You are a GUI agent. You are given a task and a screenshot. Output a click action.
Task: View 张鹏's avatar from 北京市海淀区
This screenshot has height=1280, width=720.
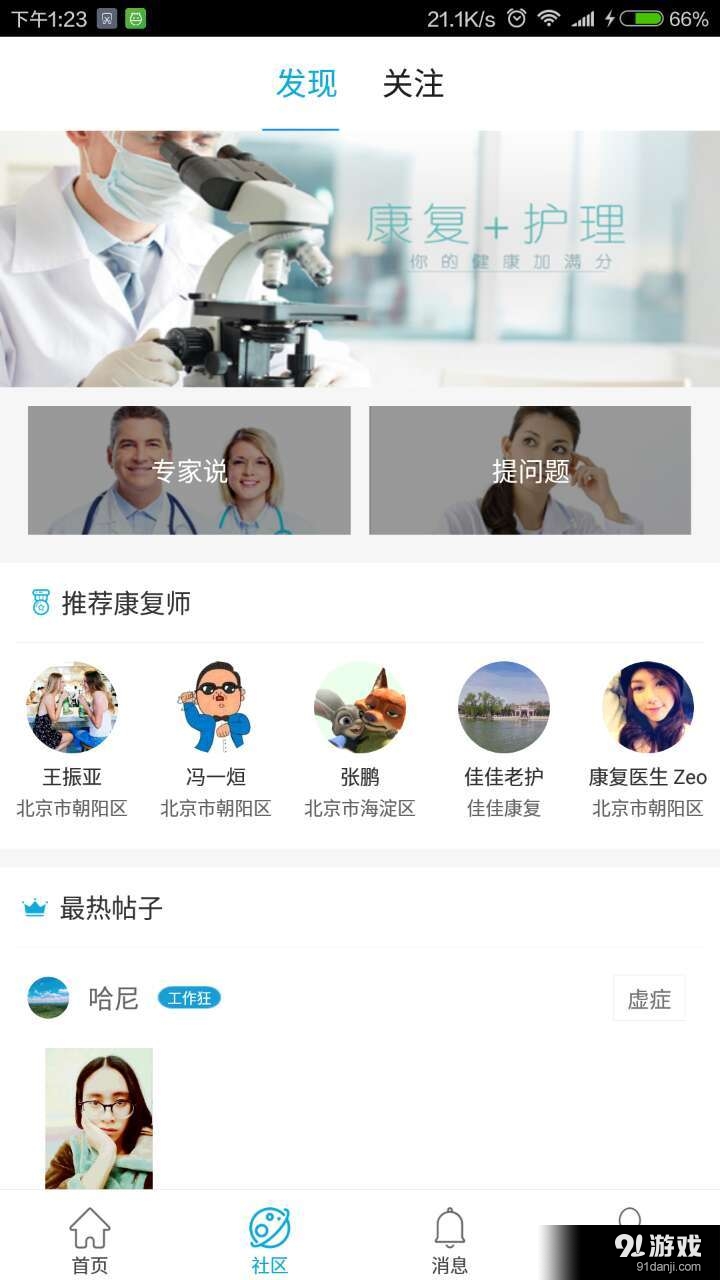[x=360, y=707]
